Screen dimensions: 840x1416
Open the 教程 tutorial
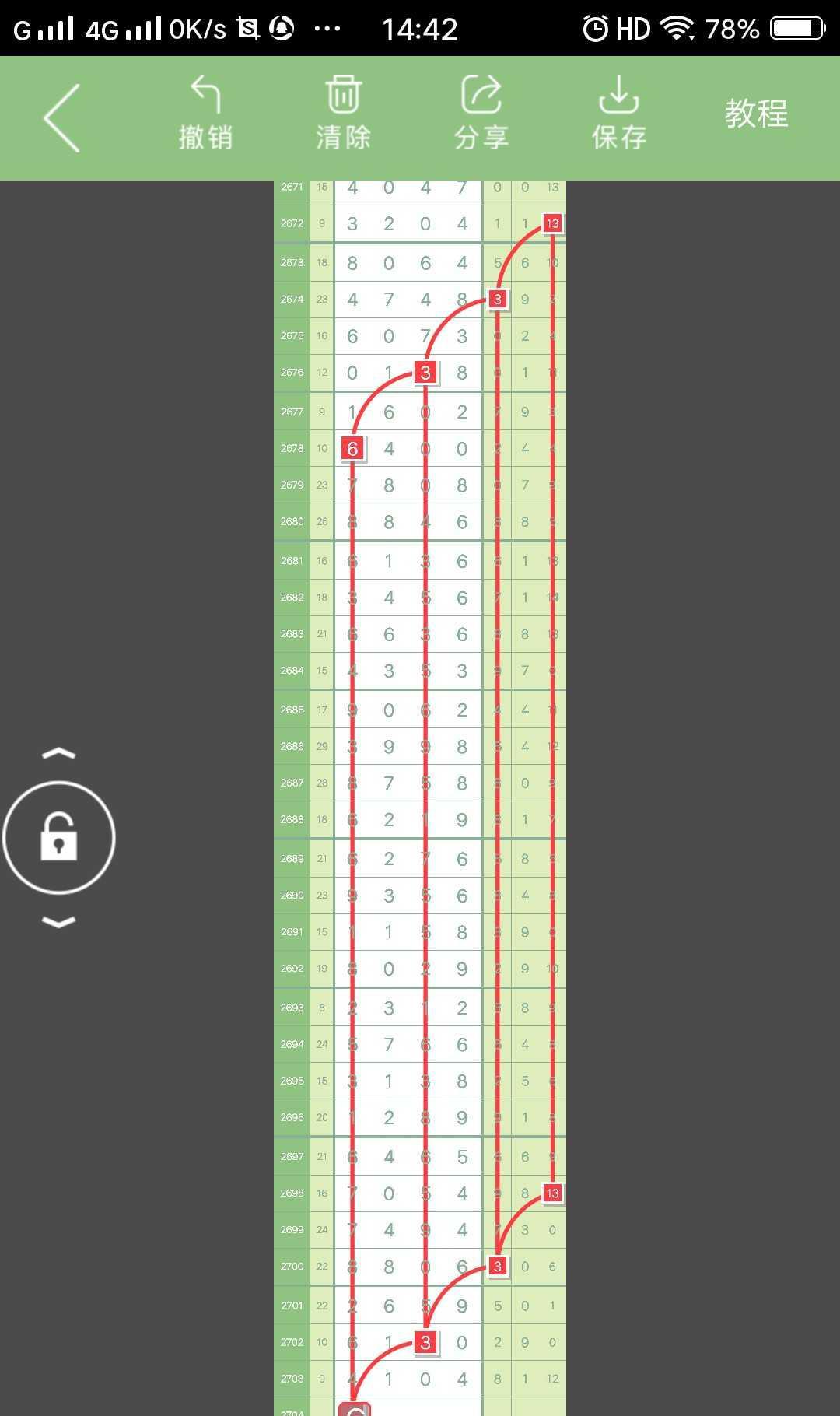[x=756, y=114]
